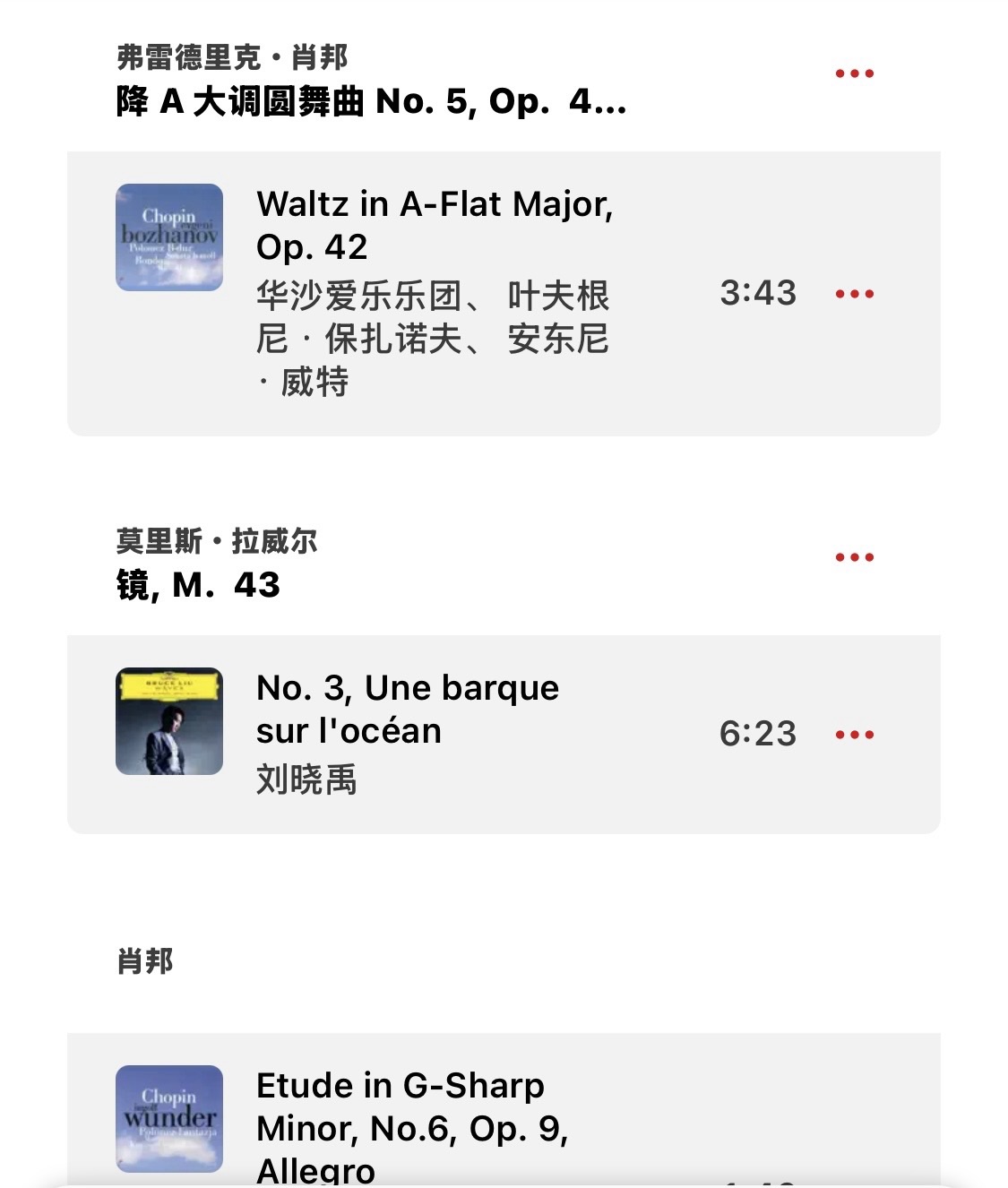Open the work 镜, M. 43 by 莫里斯·拉威尔

(x=199, y=584)
